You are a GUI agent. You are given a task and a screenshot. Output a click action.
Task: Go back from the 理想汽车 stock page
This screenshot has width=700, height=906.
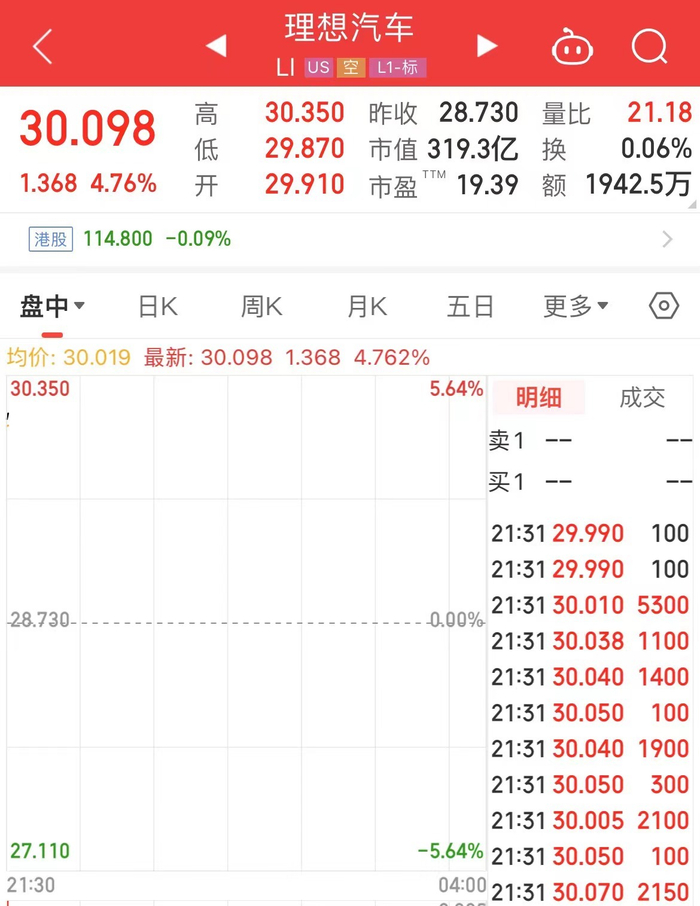[x=42, y=46]
